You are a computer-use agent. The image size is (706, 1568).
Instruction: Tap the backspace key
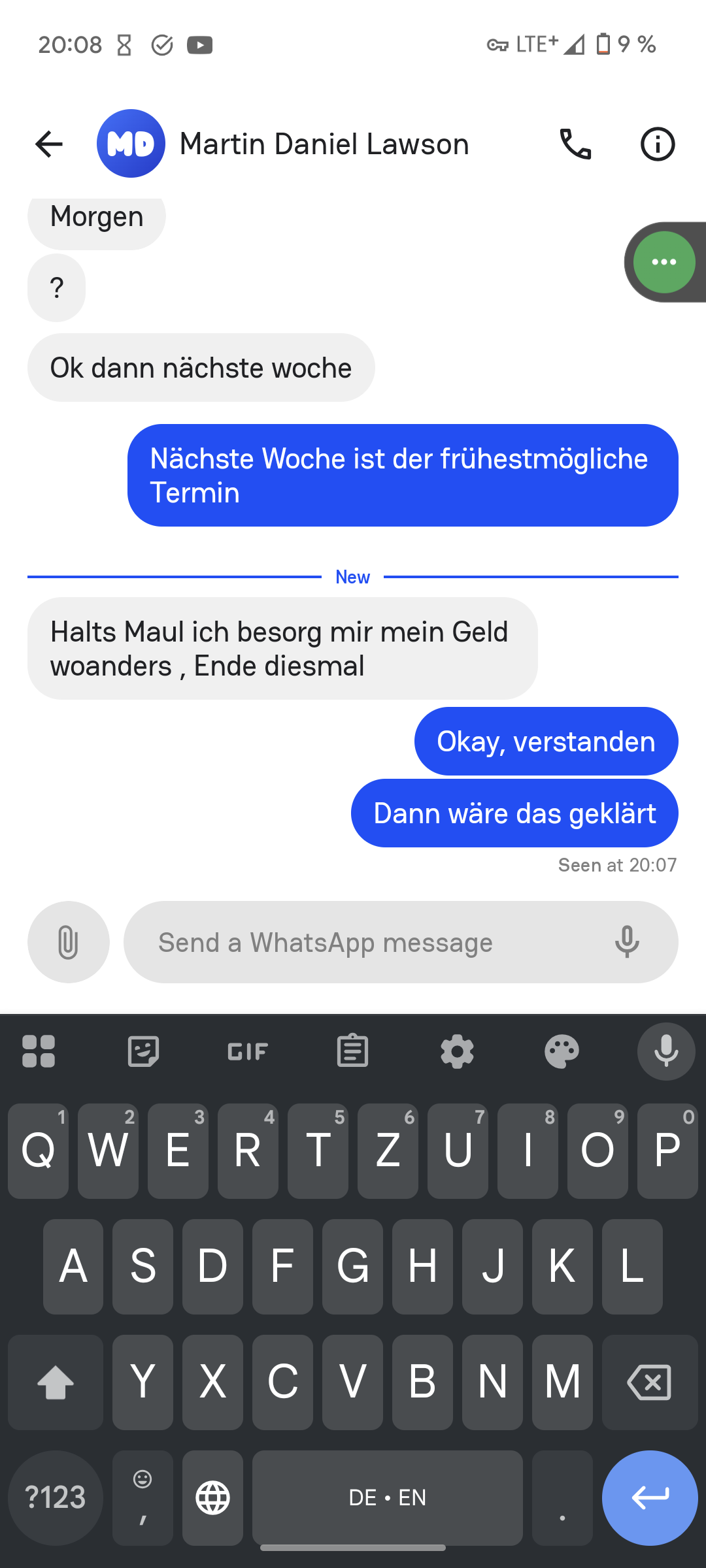point(649,1382)
